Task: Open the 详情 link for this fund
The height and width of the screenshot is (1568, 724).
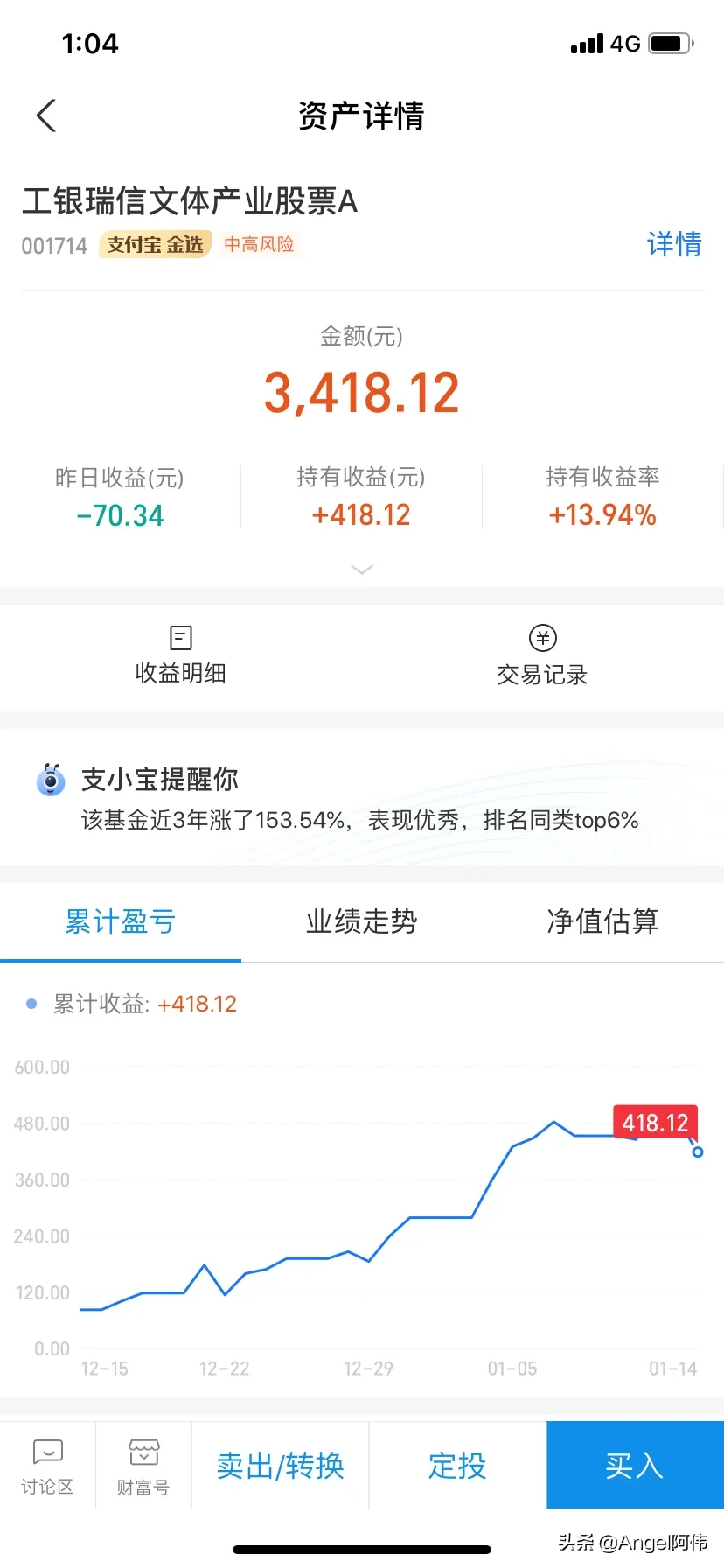Action: [673, 244]
